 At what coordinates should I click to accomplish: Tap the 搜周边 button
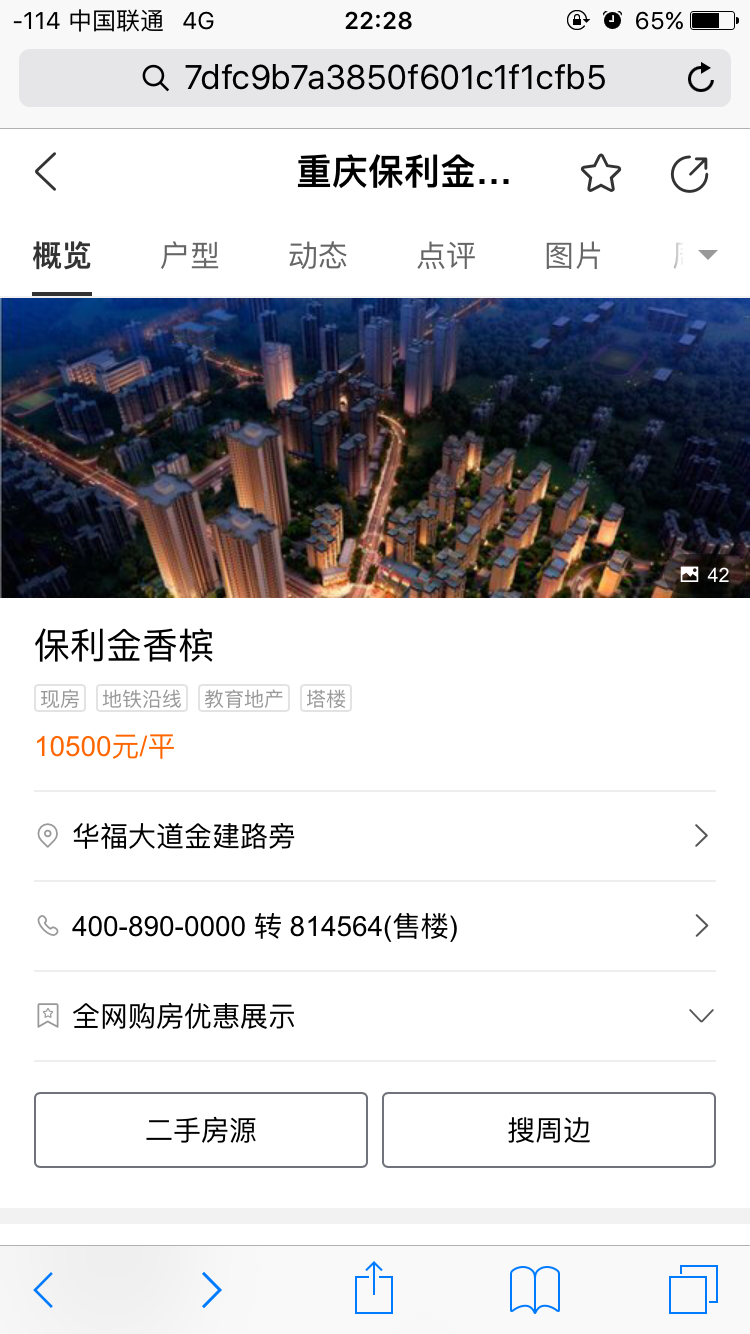point(548,1130)
